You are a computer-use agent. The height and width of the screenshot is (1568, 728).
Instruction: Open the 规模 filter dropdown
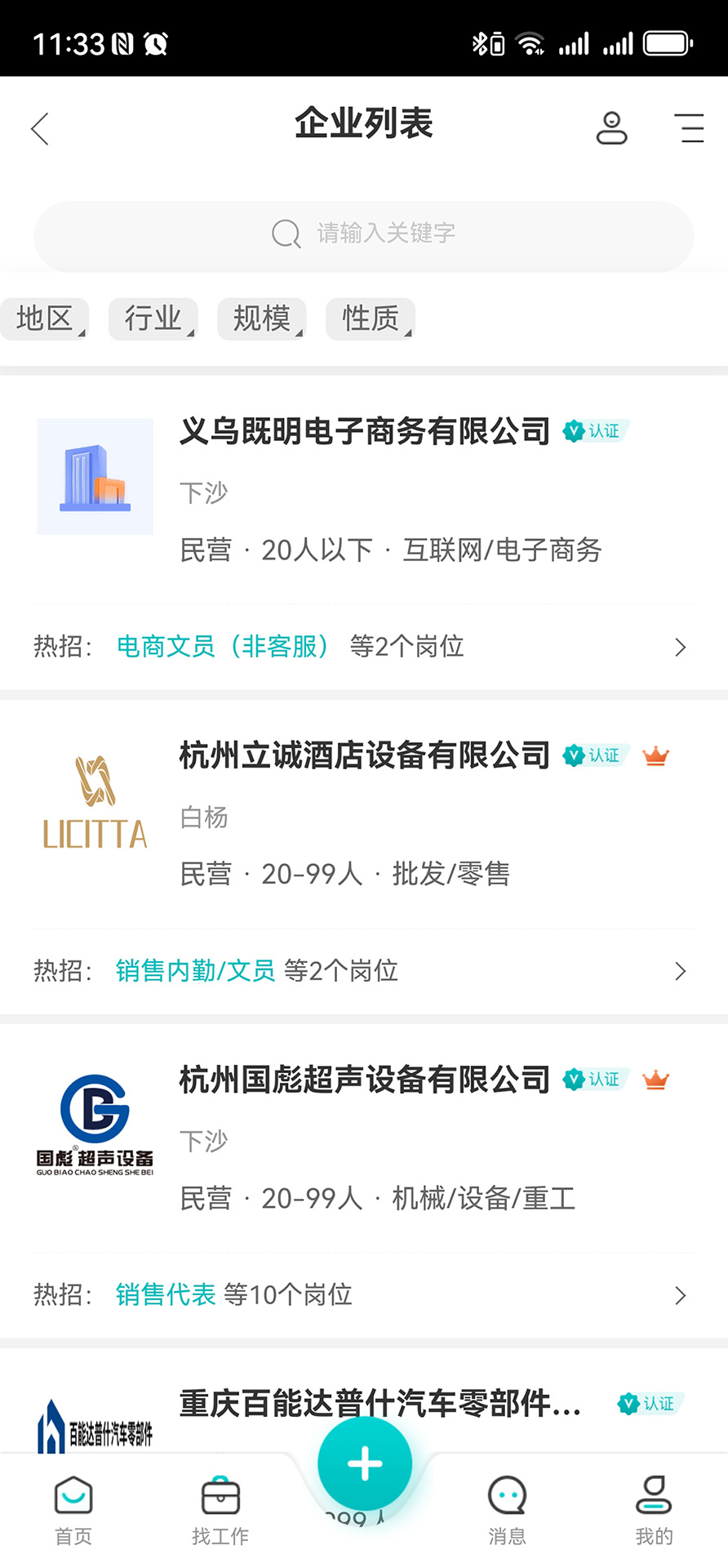(x=260, y=318)
